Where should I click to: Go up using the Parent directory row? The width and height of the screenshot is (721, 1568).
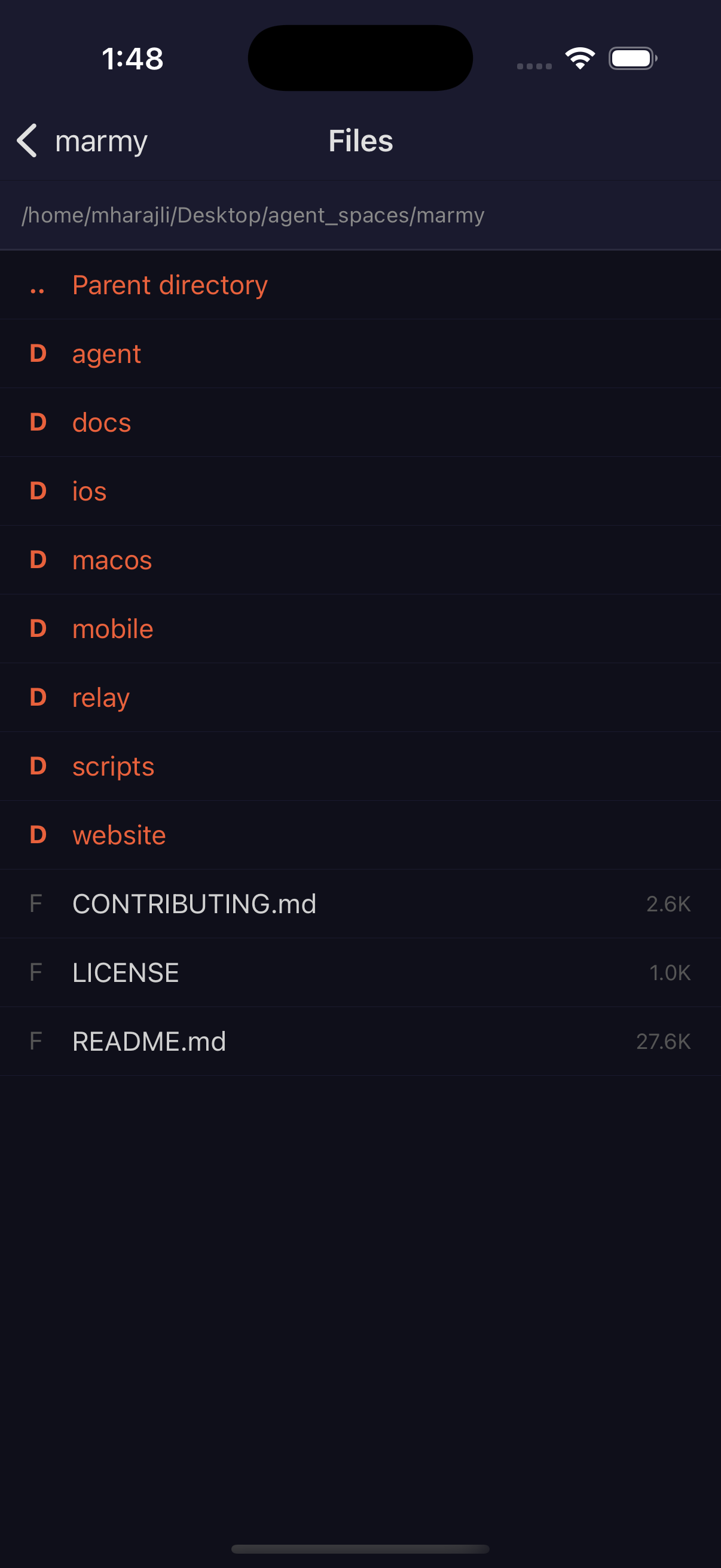point(170,285)
